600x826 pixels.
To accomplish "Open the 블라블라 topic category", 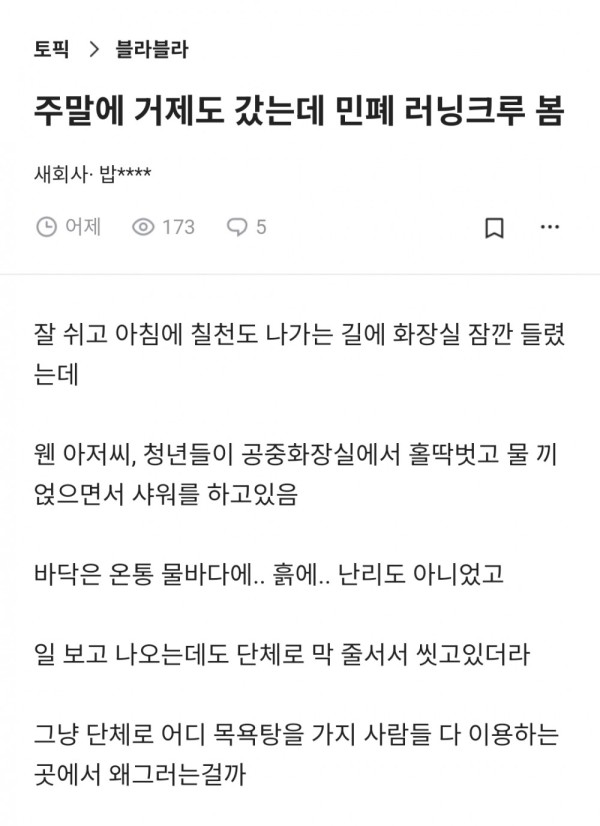I will pos(154,48).
